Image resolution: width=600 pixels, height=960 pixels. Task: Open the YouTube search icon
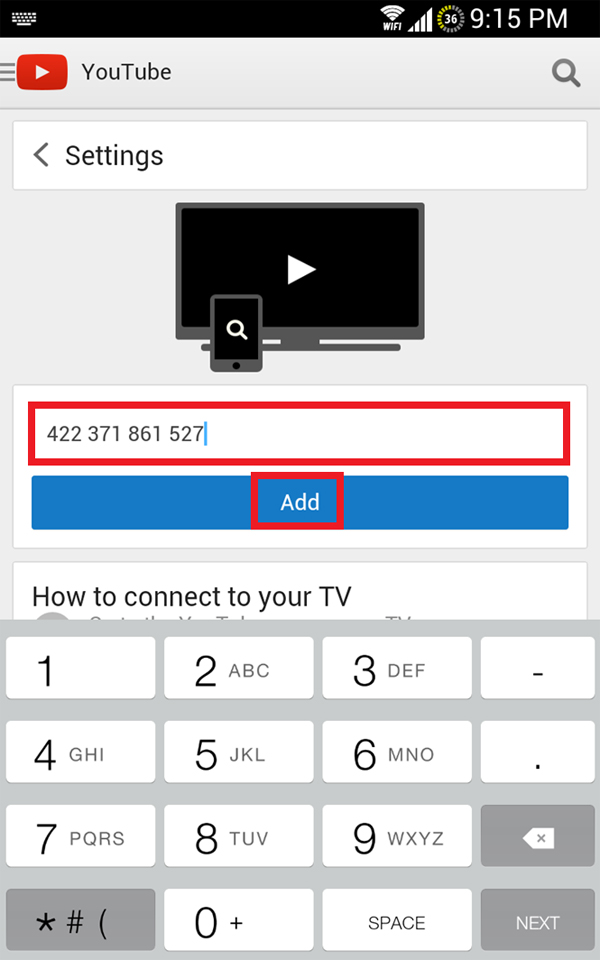pos(566,73)
